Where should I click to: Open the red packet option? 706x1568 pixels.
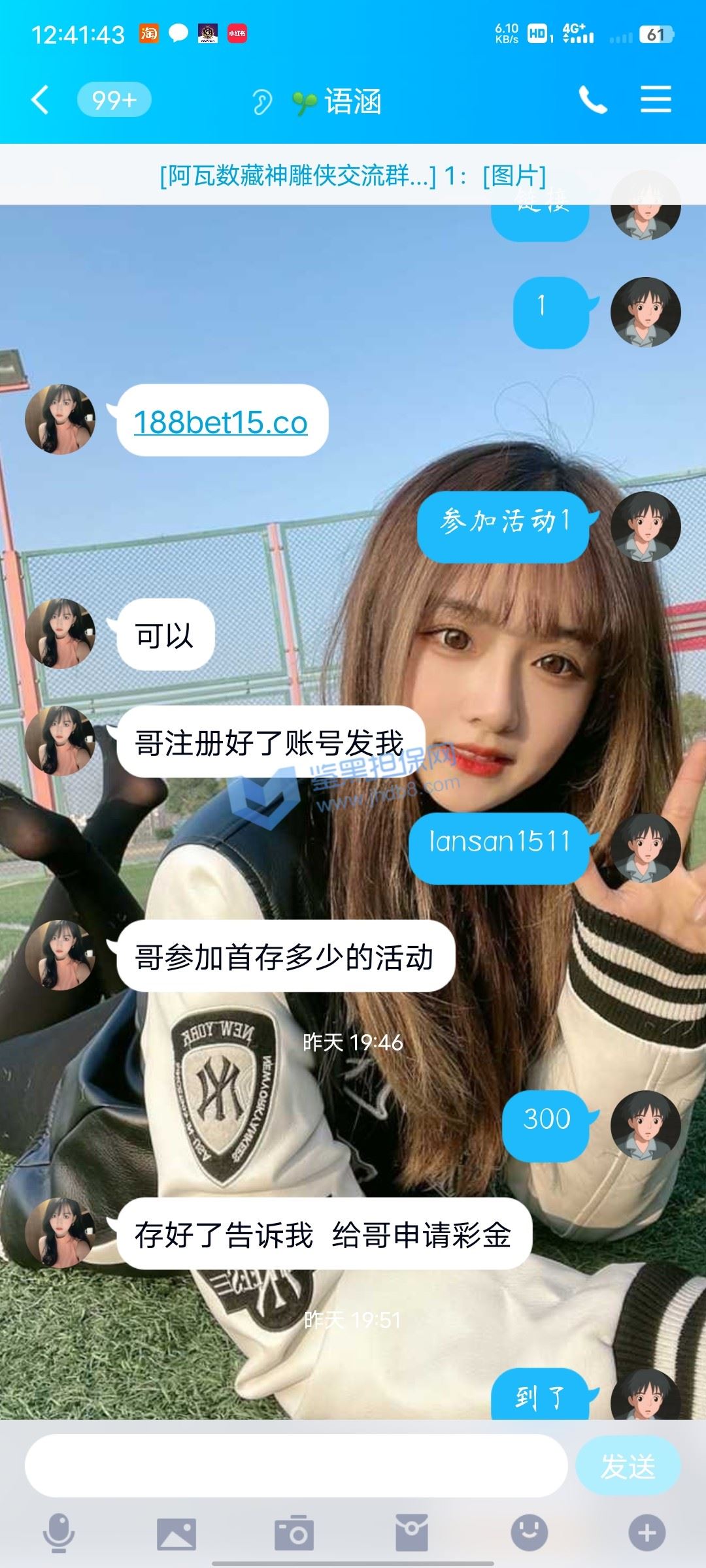point(412,1533)
